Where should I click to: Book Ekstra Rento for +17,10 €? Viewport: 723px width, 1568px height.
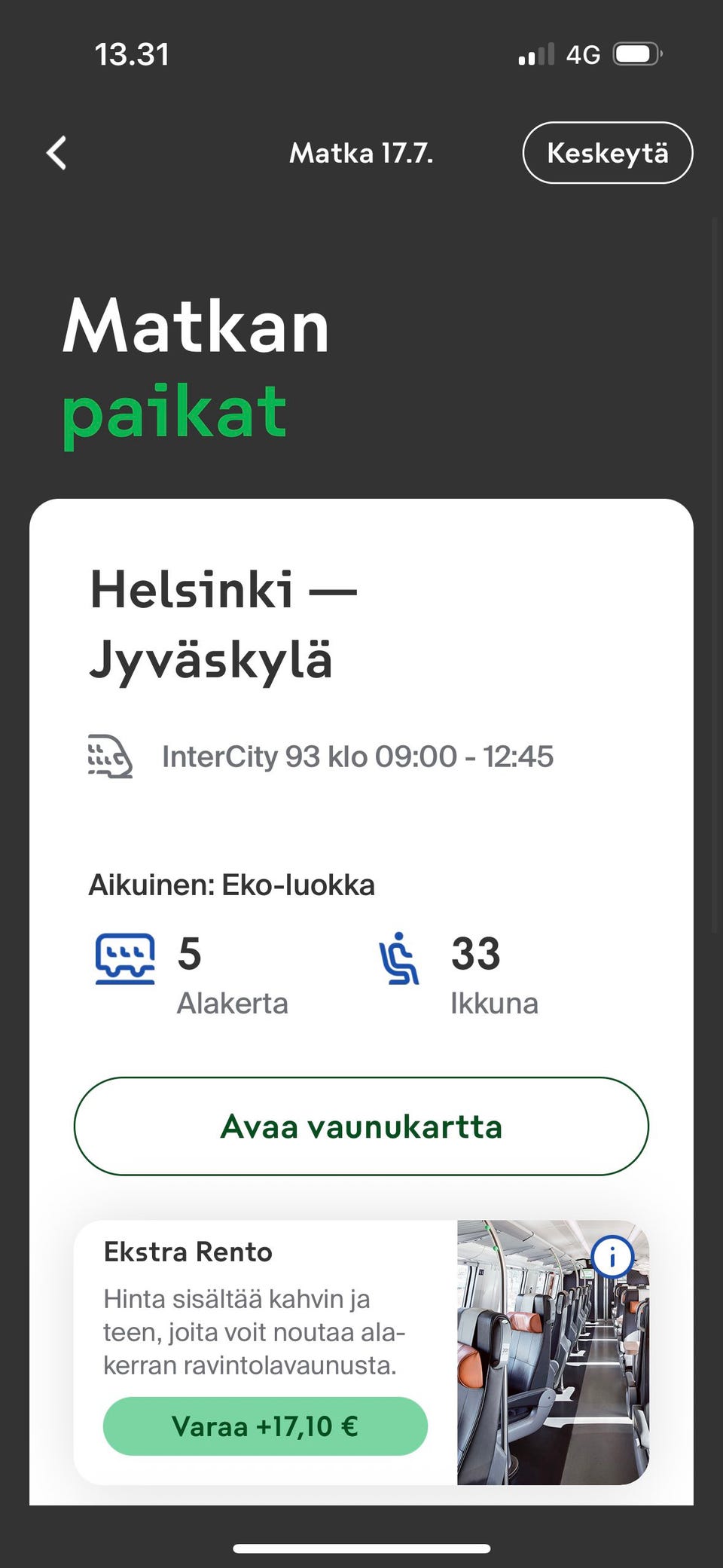265,1426
